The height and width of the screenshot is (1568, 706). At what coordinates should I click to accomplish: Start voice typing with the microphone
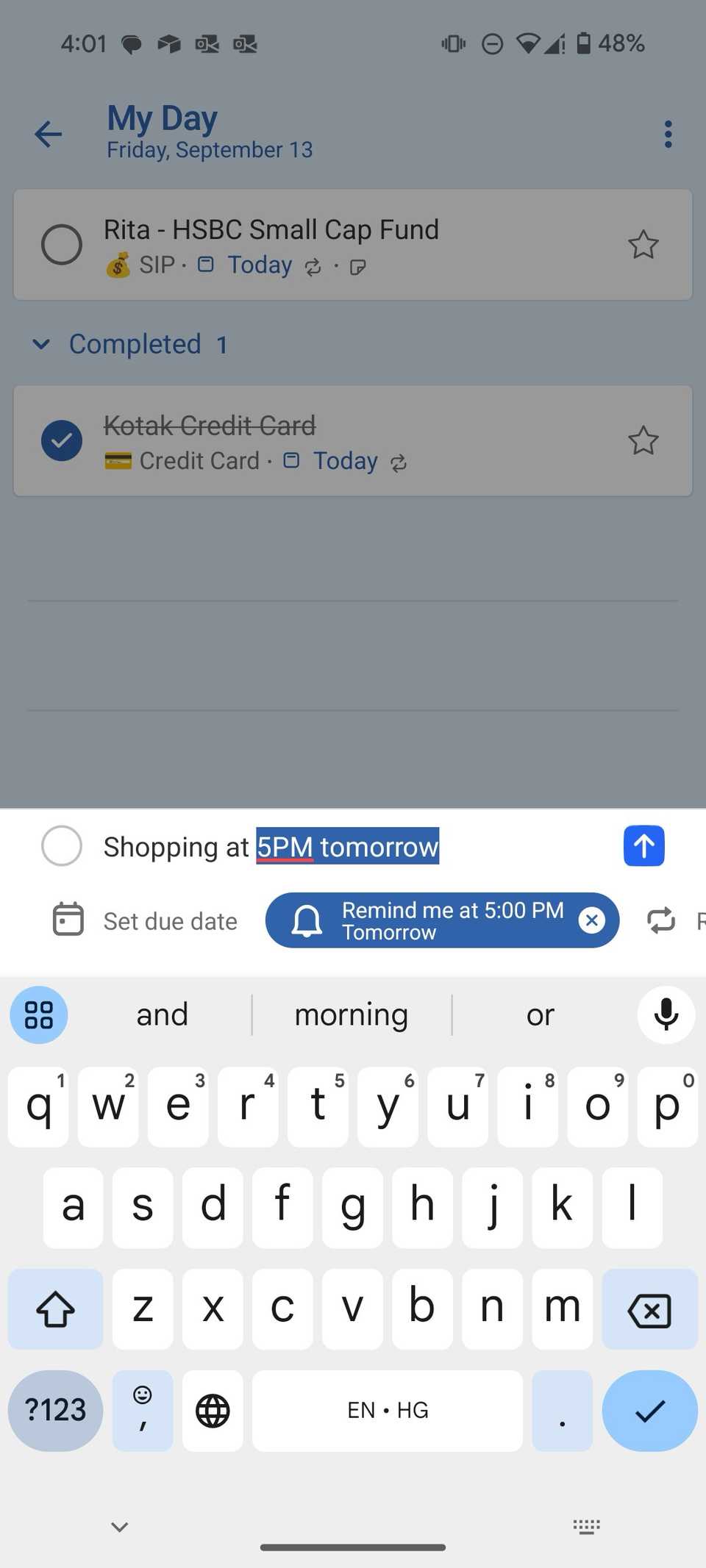[x=666, y=1015]
